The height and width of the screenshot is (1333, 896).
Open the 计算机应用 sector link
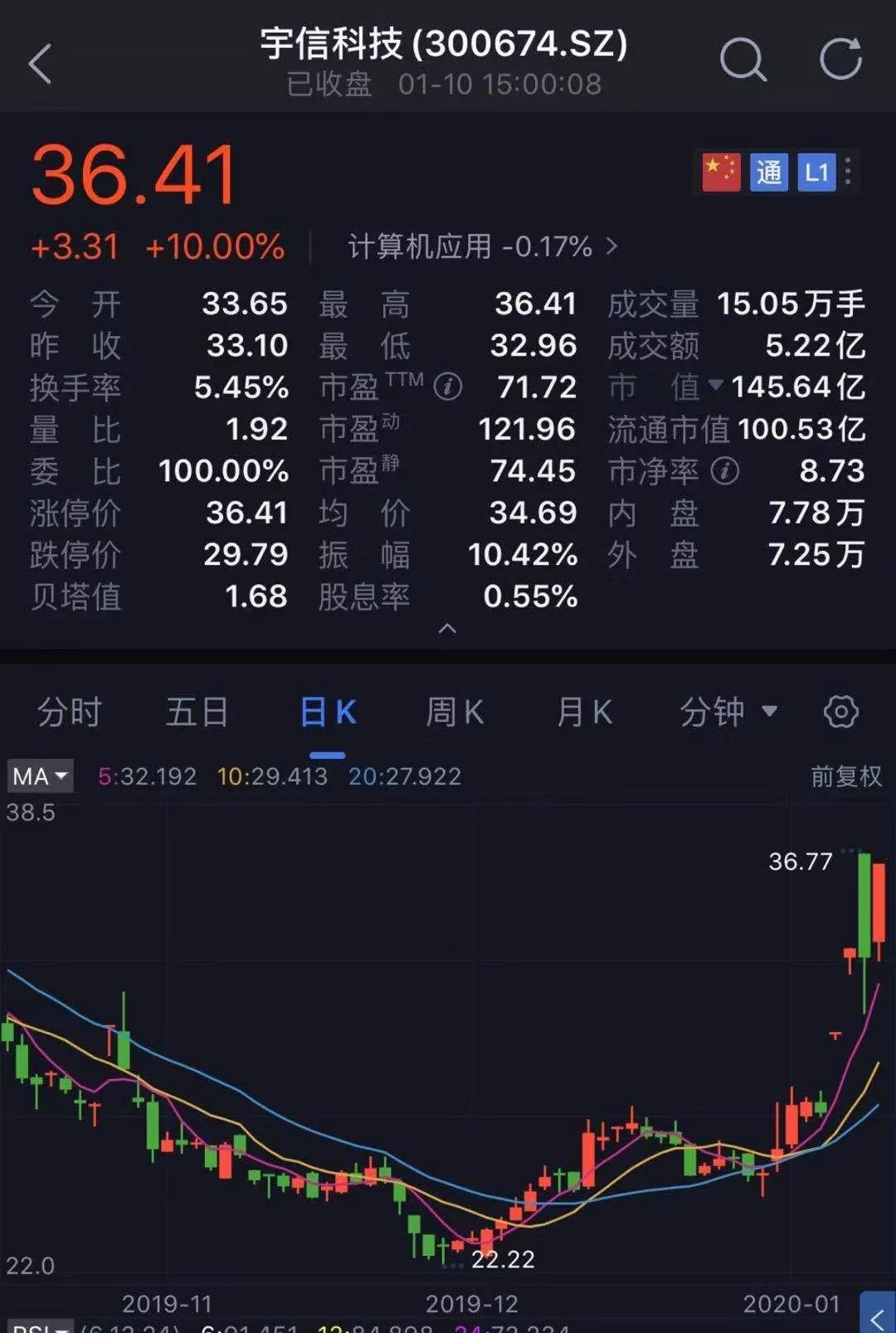coord(481,246)
